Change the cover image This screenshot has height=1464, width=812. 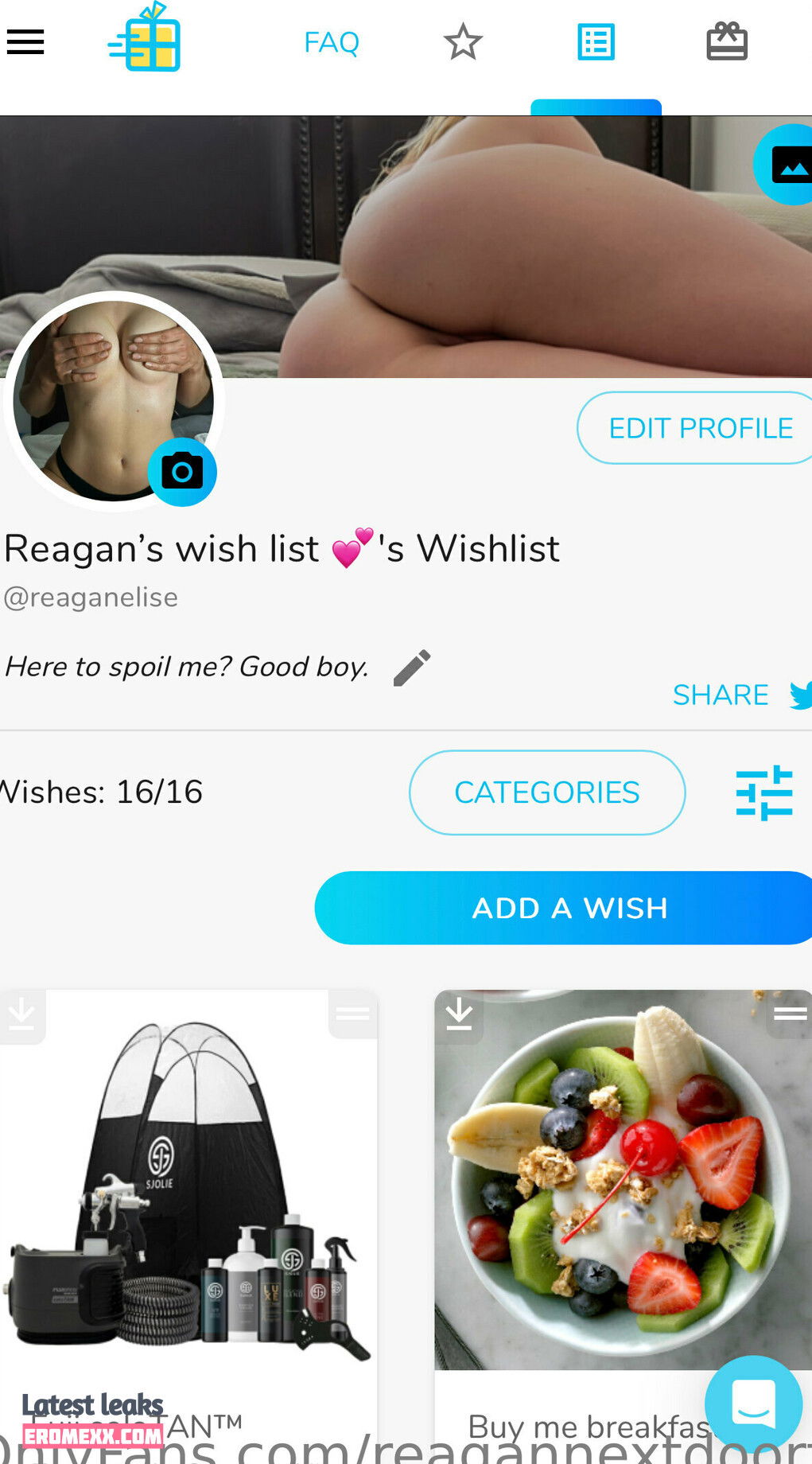tap(787, 165)
